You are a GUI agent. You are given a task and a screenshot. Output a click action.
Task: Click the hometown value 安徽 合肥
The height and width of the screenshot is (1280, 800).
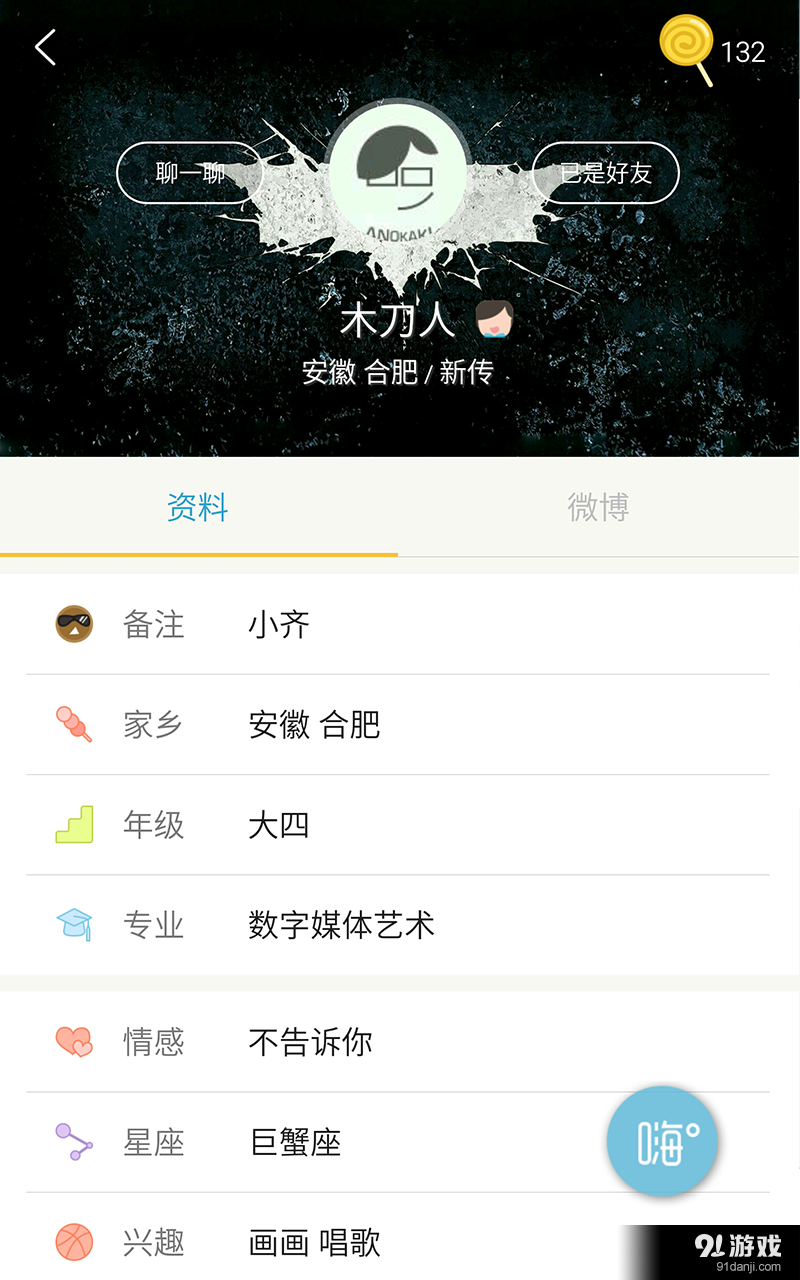point(313,725)
